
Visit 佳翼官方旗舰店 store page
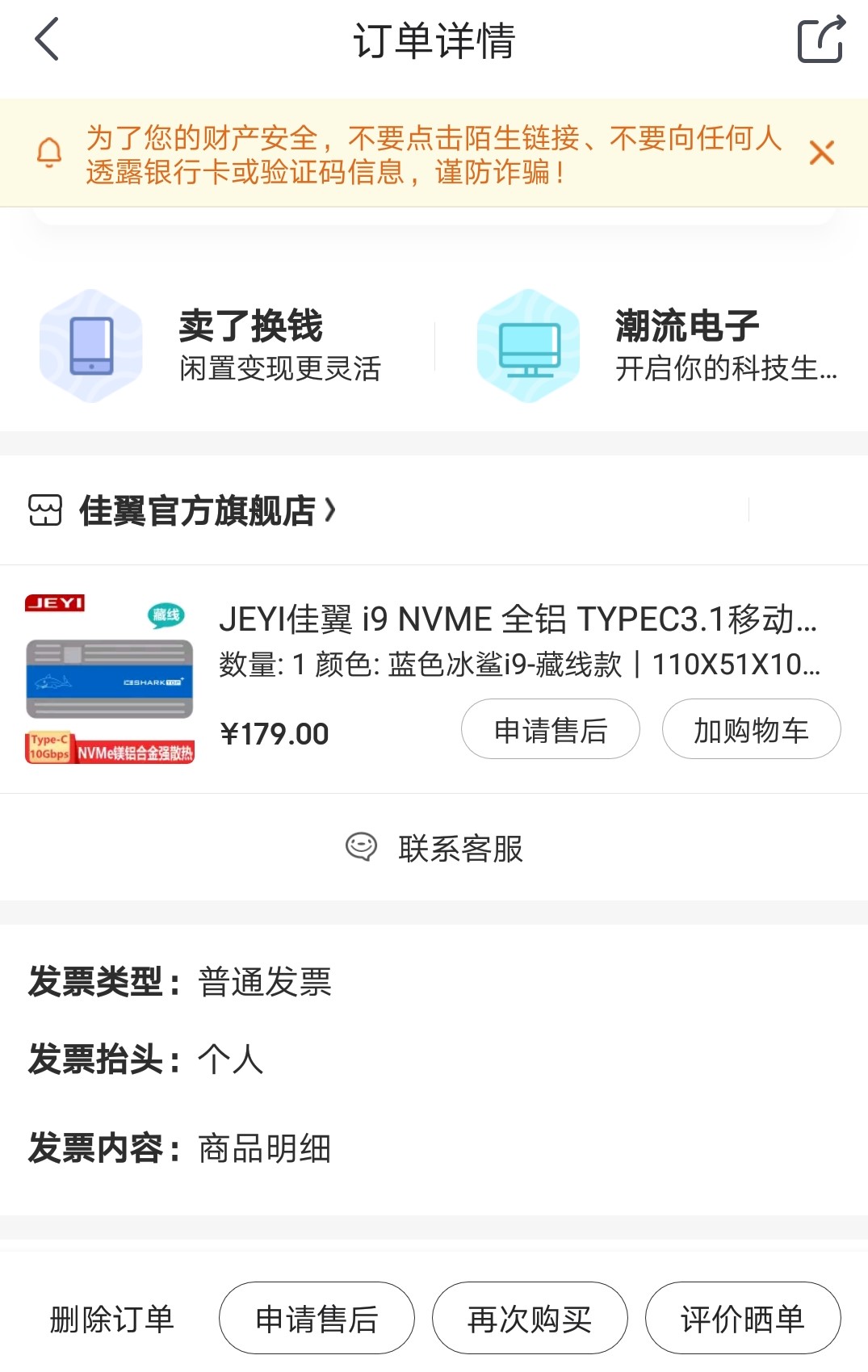coord(198,510)
